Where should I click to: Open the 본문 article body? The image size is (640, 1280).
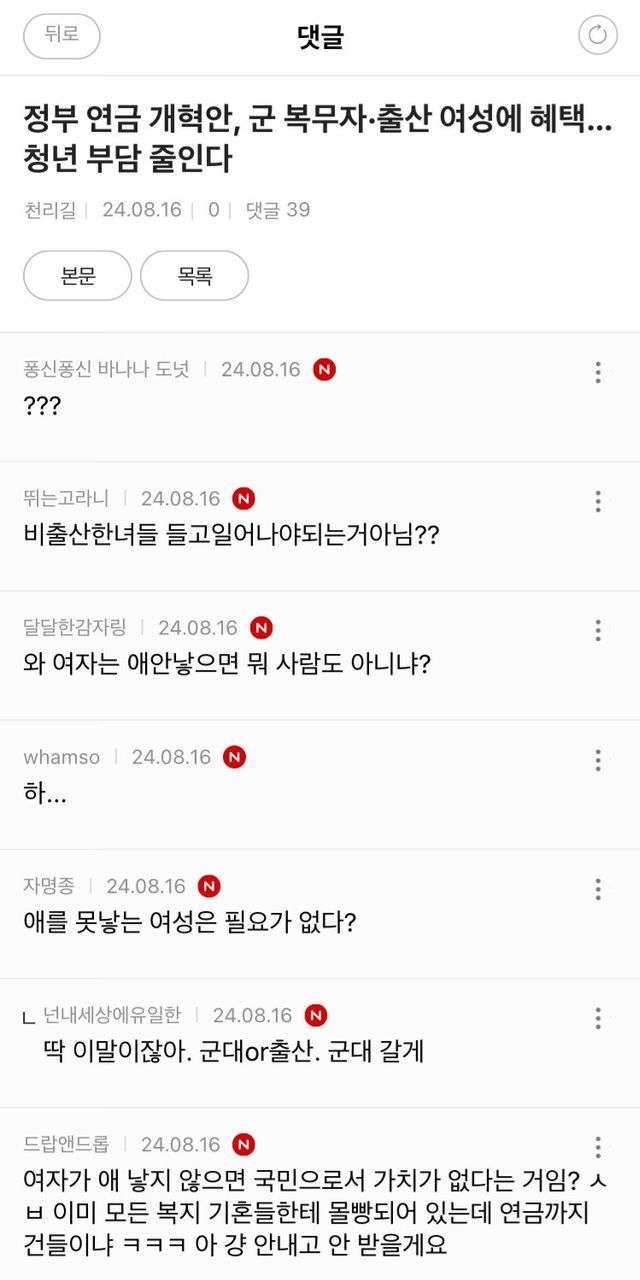click(77, 276)
